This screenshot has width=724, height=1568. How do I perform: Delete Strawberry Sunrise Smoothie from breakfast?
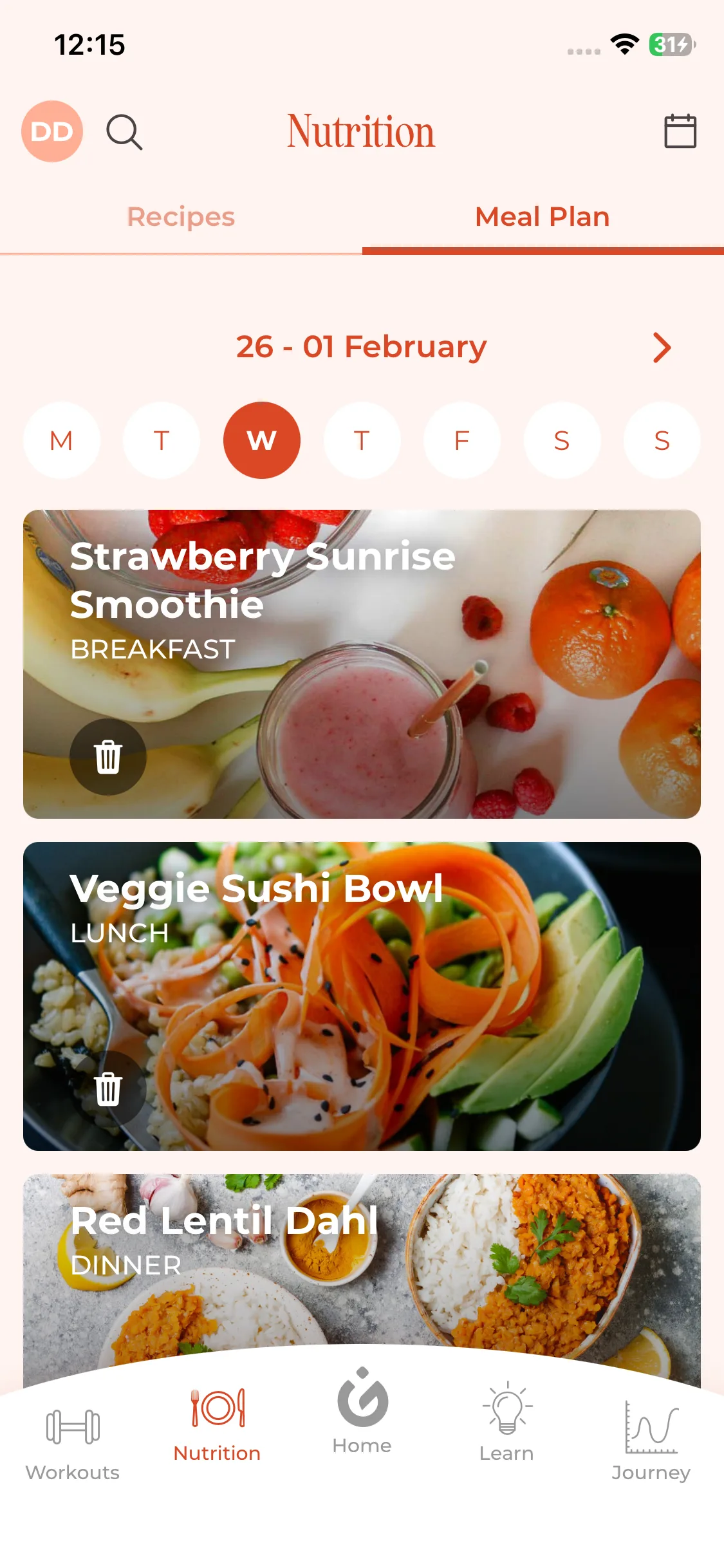point(108,756)
